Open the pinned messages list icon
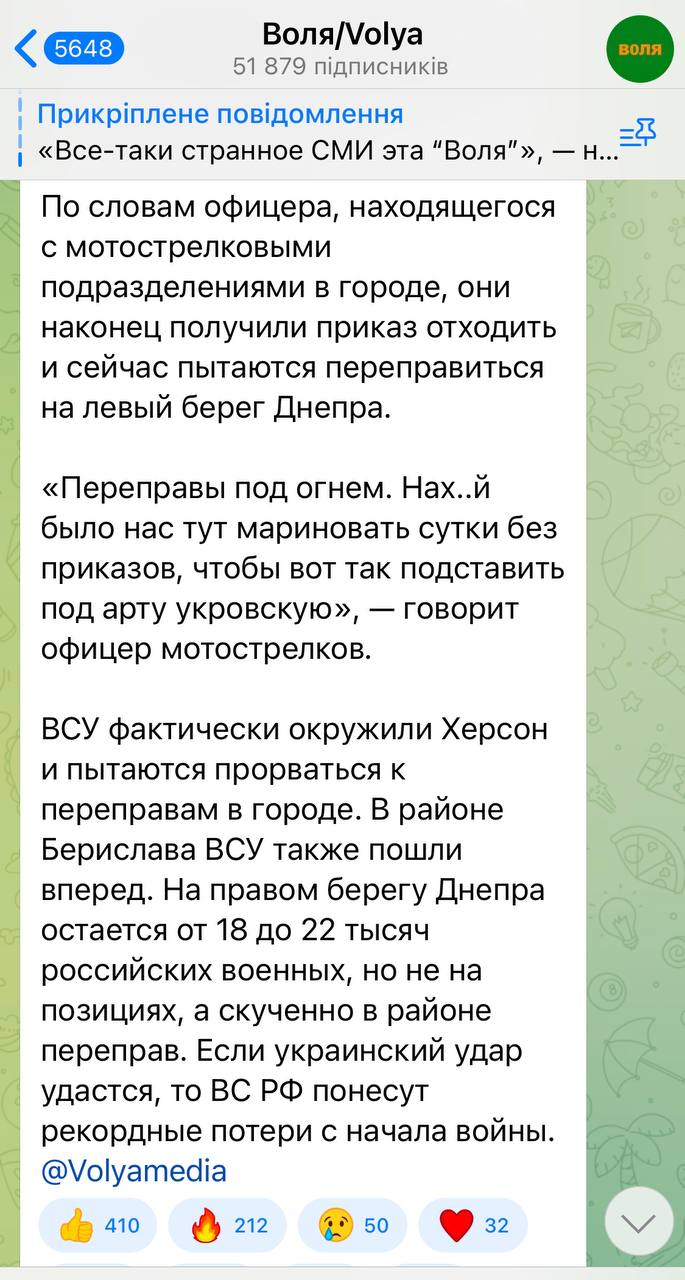Image resolution: width=685 pixels, height=1280 pixels. coord(637,133)
